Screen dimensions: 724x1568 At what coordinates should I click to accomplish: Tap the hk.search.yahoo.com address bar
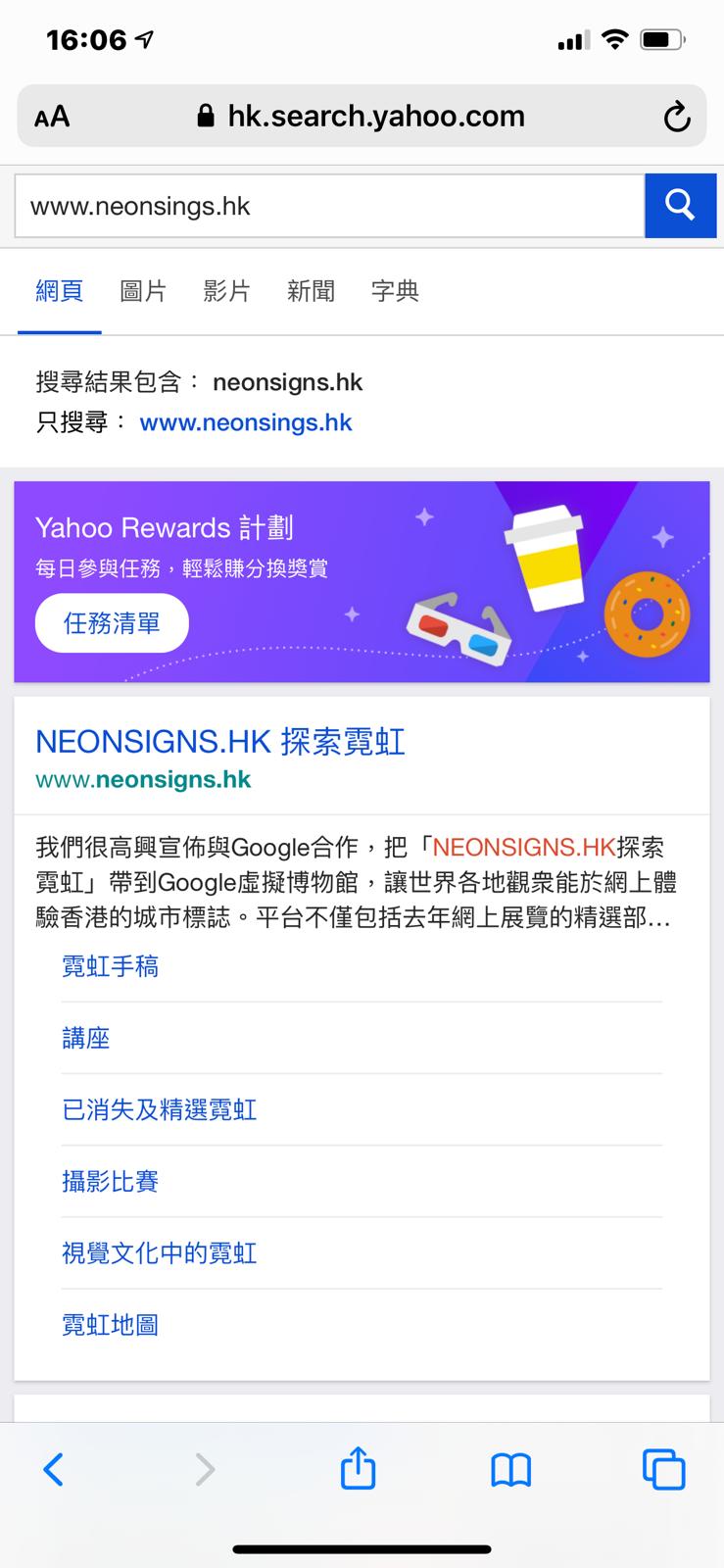click(x=375, y=117)
